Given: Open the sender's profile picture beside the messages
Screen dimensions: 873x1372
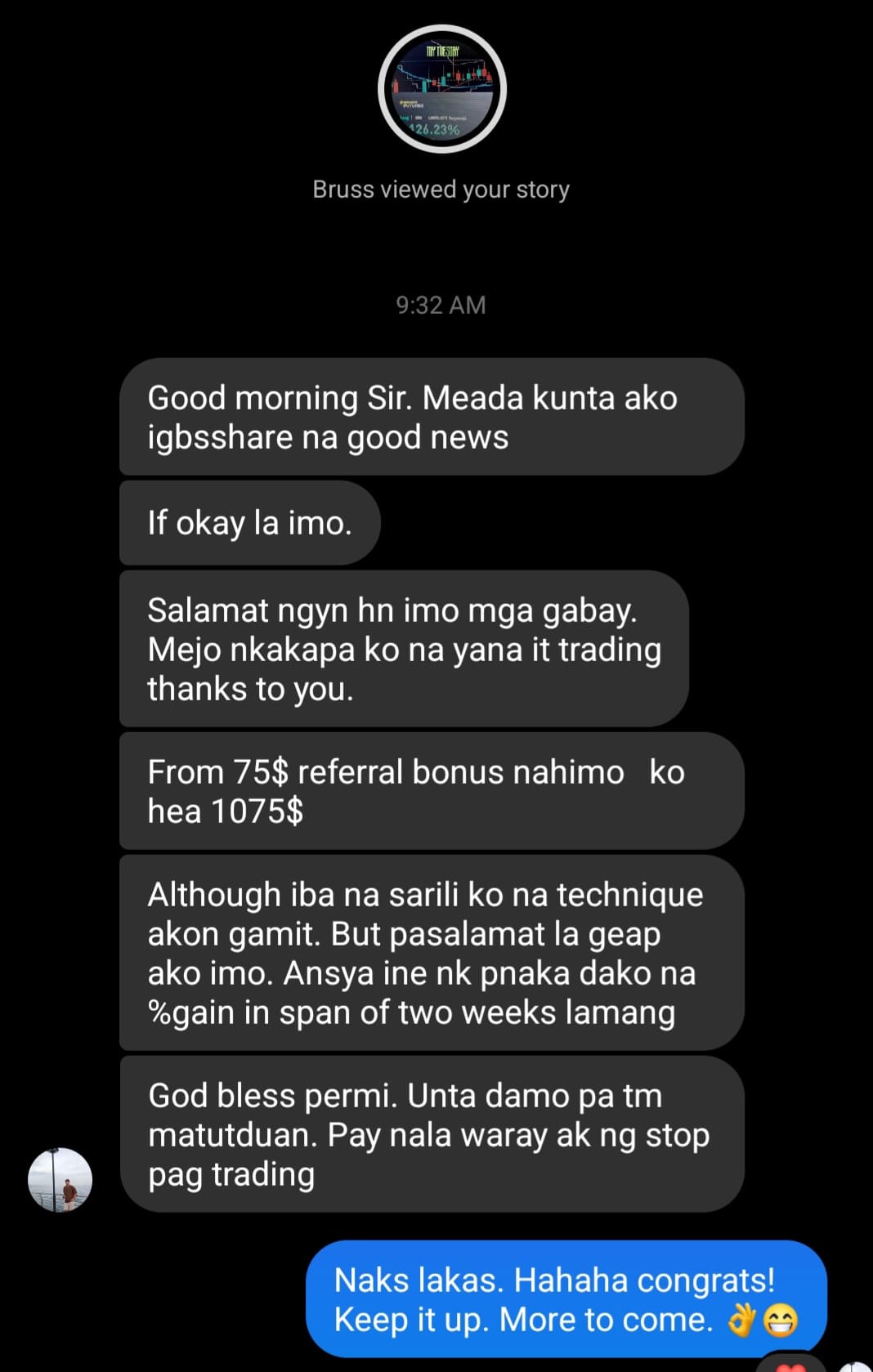Looking at the screenshot, I should click(x=60, y=1179).
